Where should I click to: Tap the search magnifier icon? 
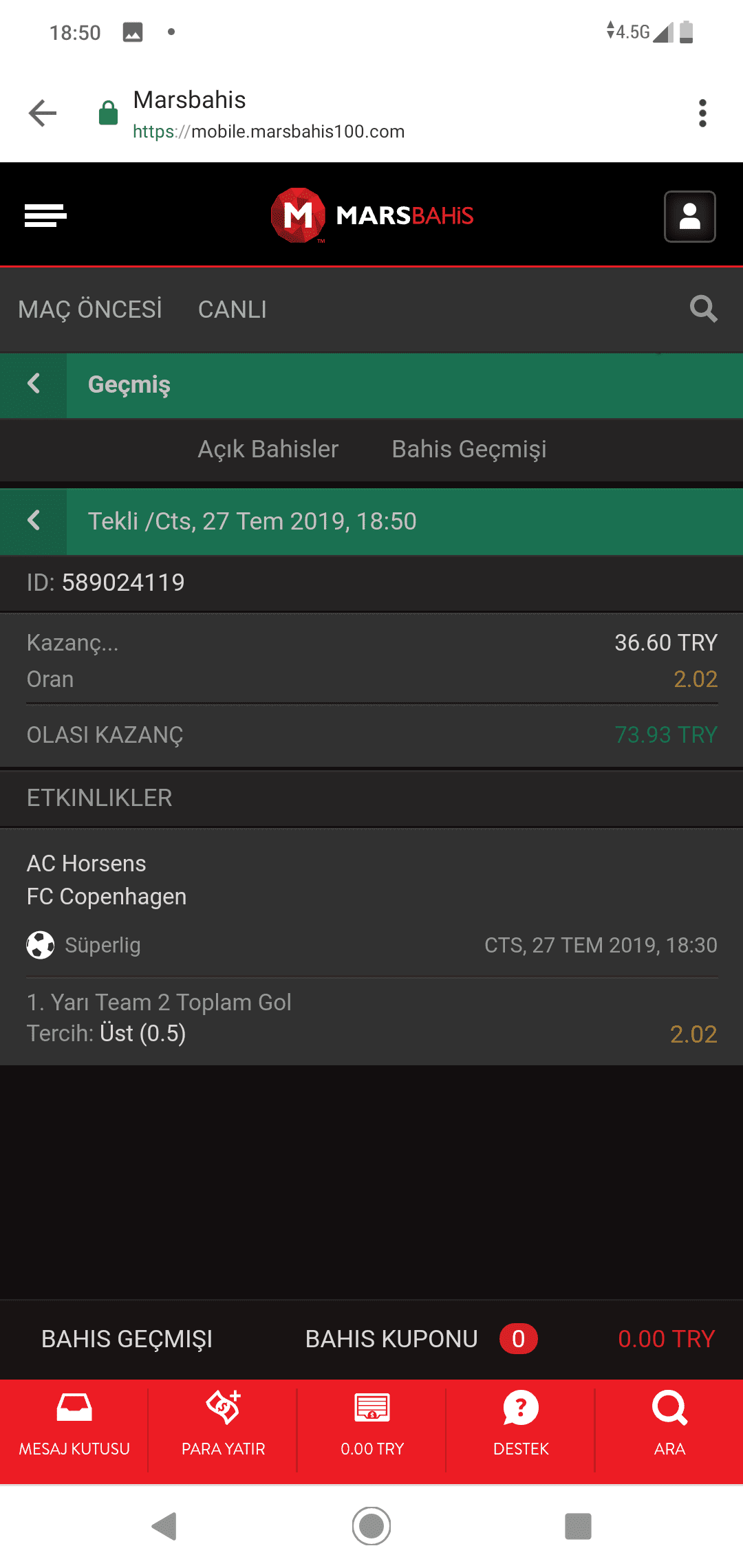(704, 309)
